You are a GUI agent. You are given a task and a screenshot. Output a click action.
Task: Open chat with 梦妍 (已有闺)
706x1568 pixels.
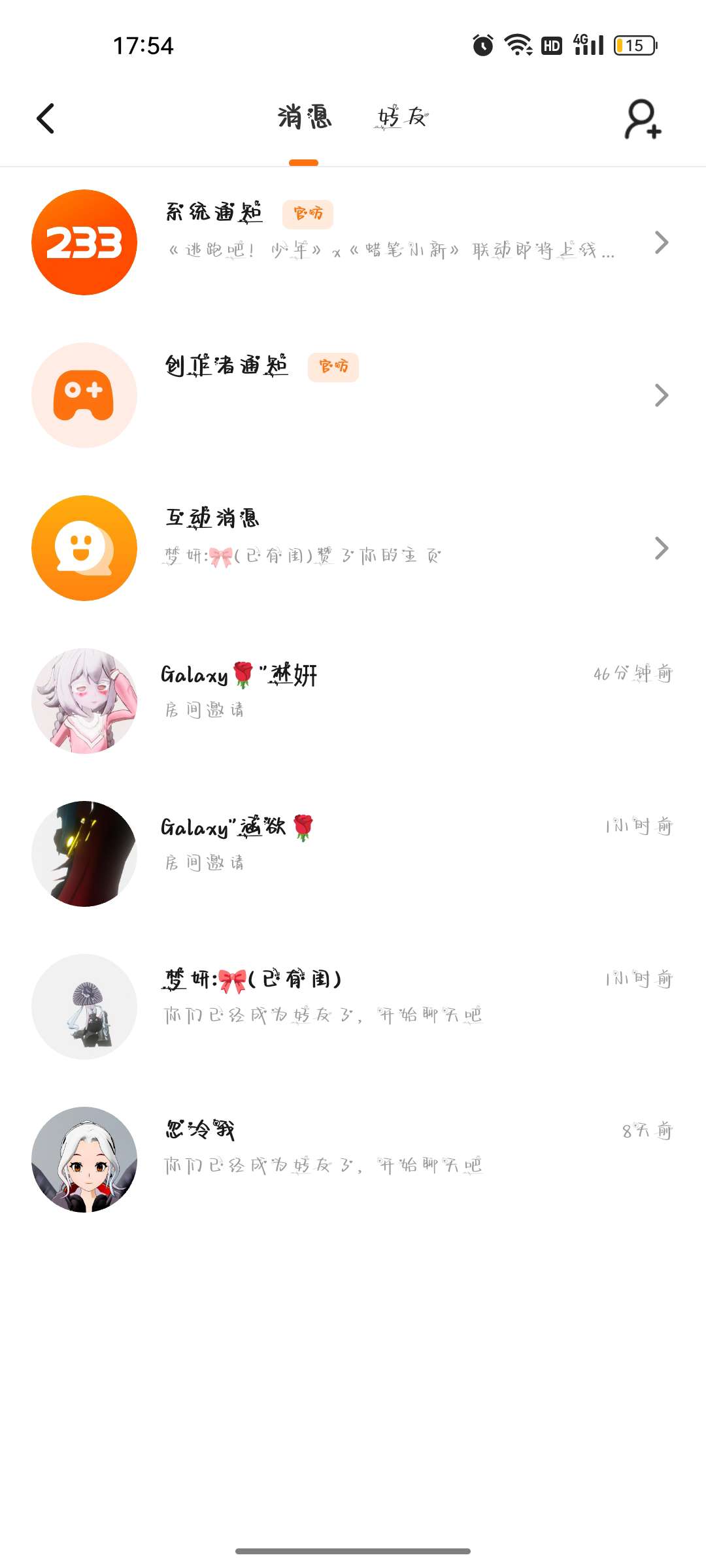(353, 1007)
